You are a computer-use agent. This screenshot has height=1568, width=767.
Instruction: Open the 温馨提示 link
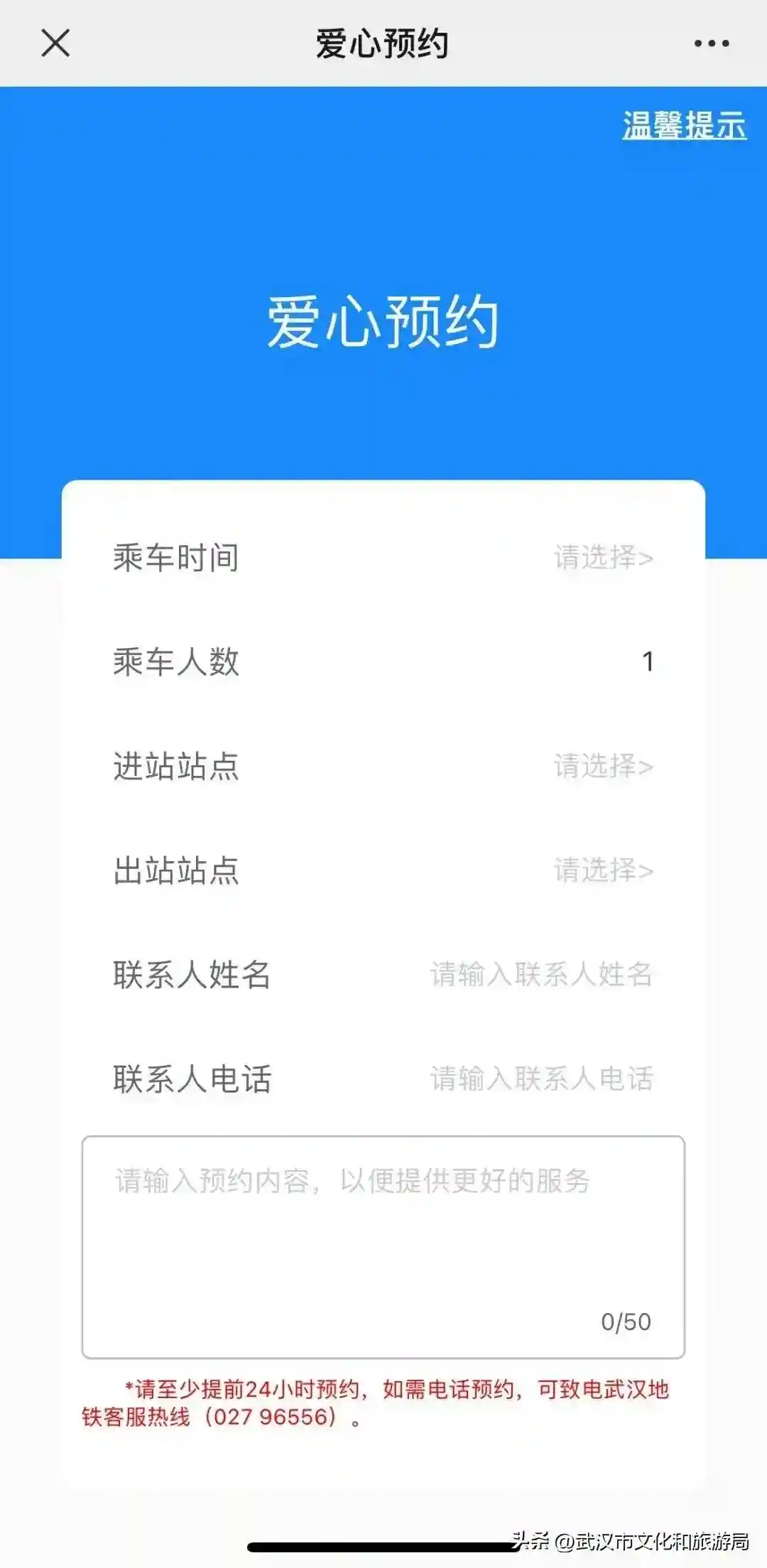pyautogui.click(x=683, y=126)
